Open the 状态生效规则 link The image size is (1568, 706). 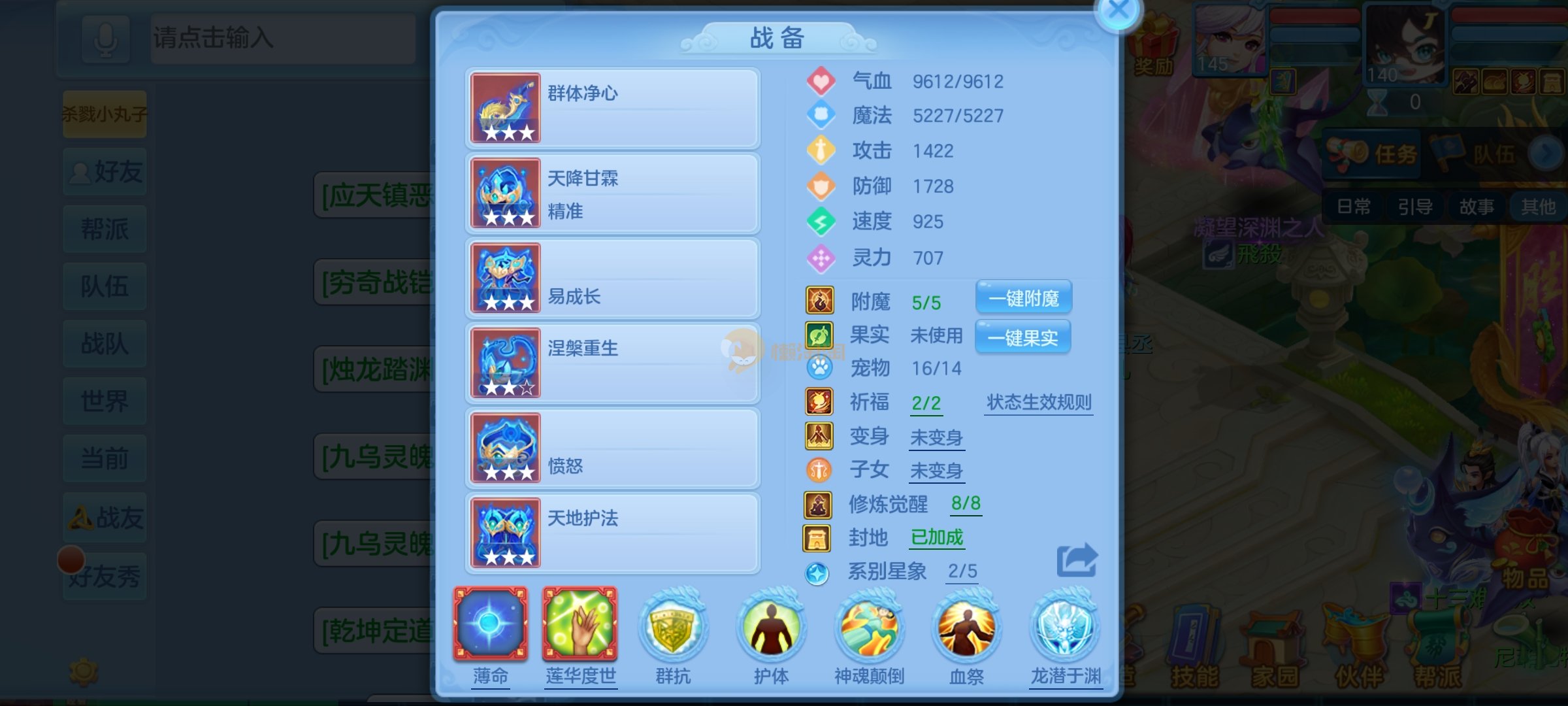[x=1039, y=402]
